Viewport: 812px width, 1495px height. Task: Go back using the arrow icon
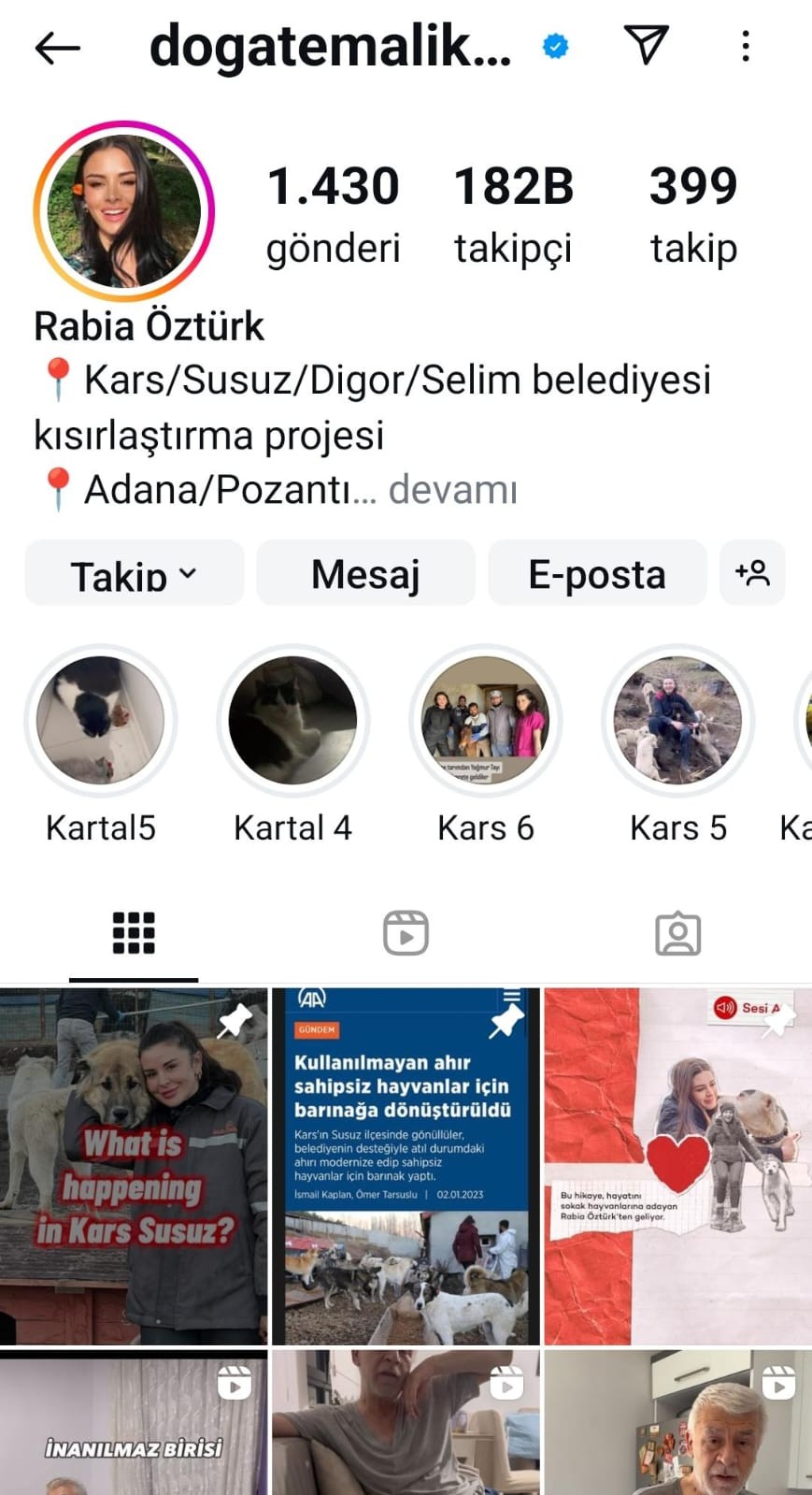[x=57, y=47]
